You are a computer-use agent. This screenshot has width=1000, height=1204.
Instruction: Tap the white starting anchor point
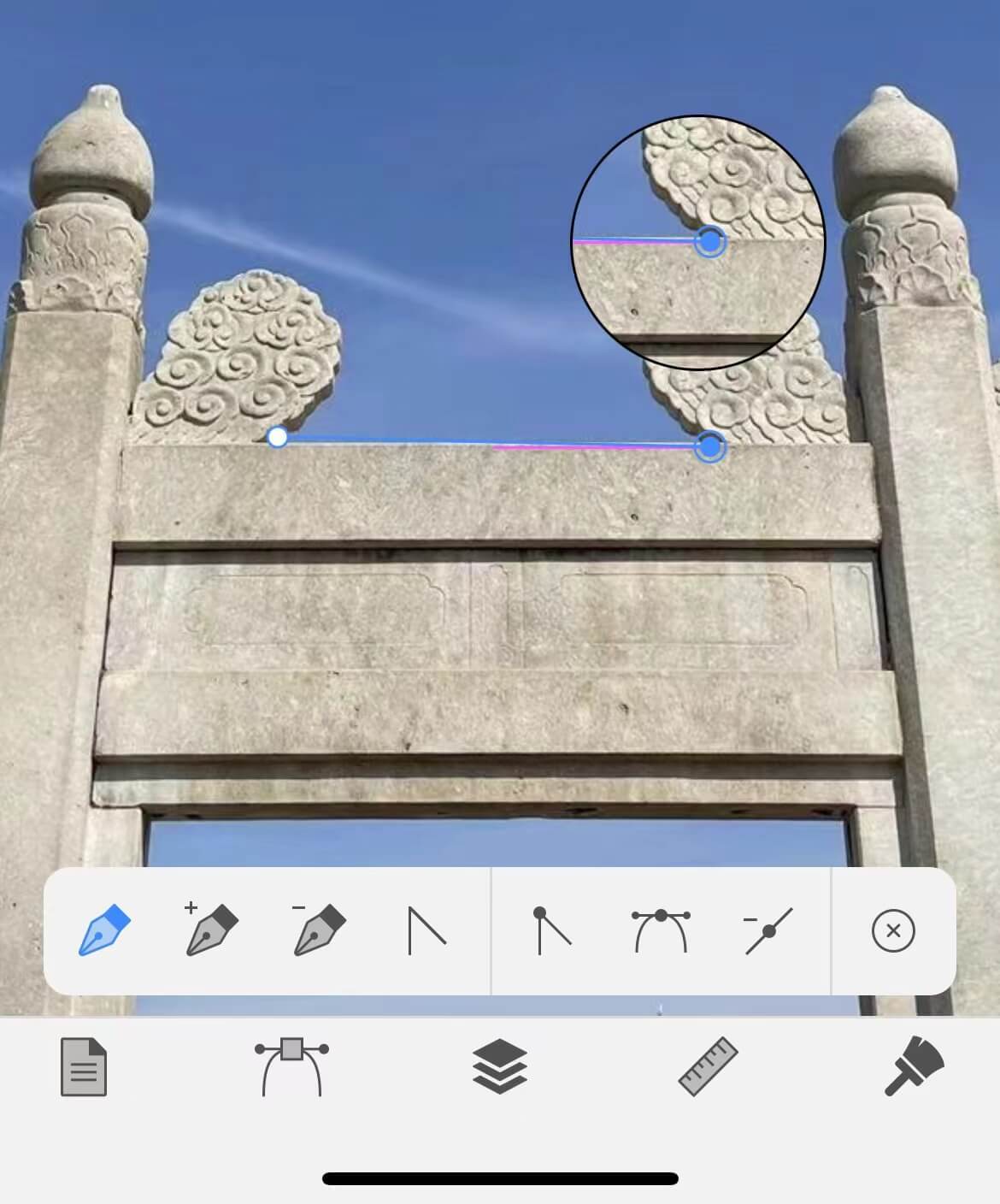click(x=277, y=437)
